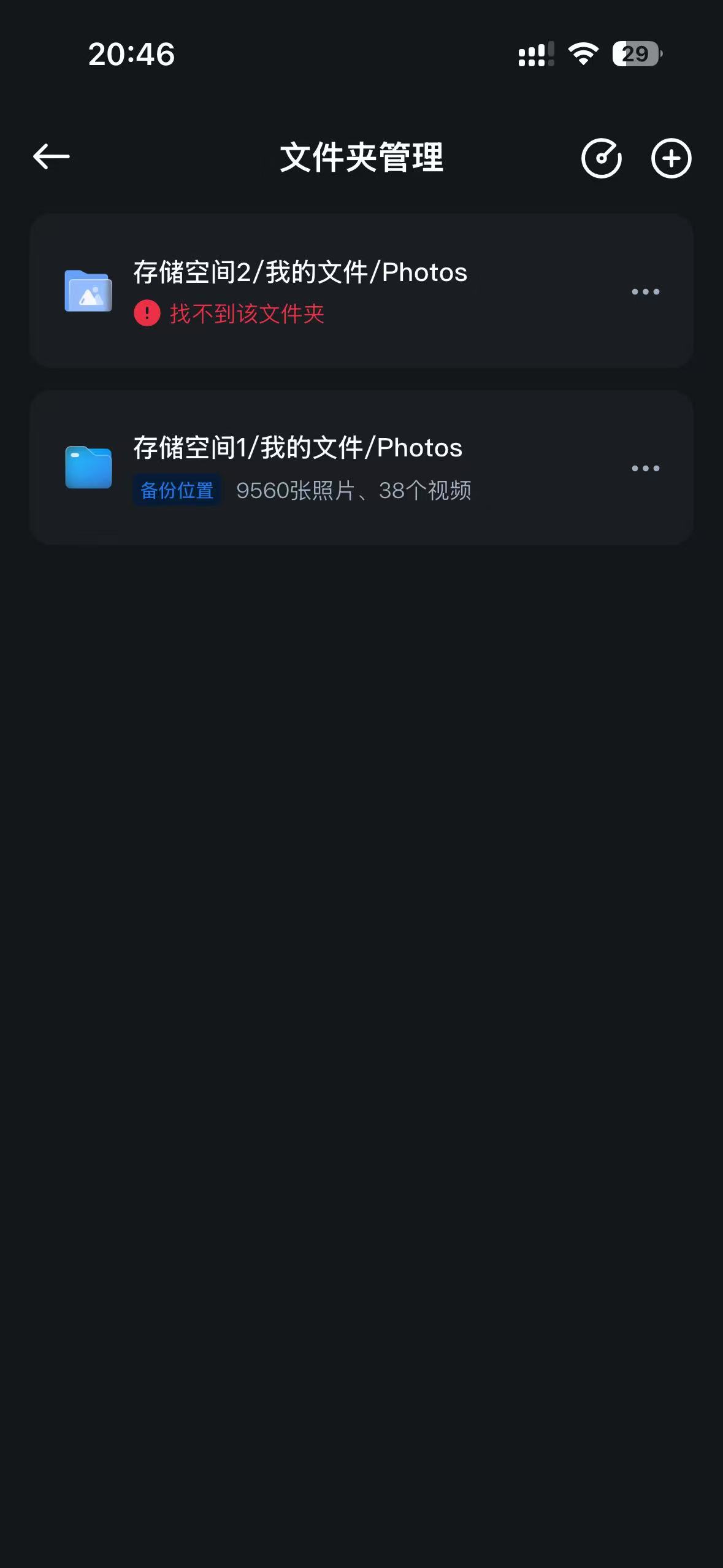This screenshot has width=723, height=1568.
Task: Select the circular check scan icon
Action: [x=602, y=158]
